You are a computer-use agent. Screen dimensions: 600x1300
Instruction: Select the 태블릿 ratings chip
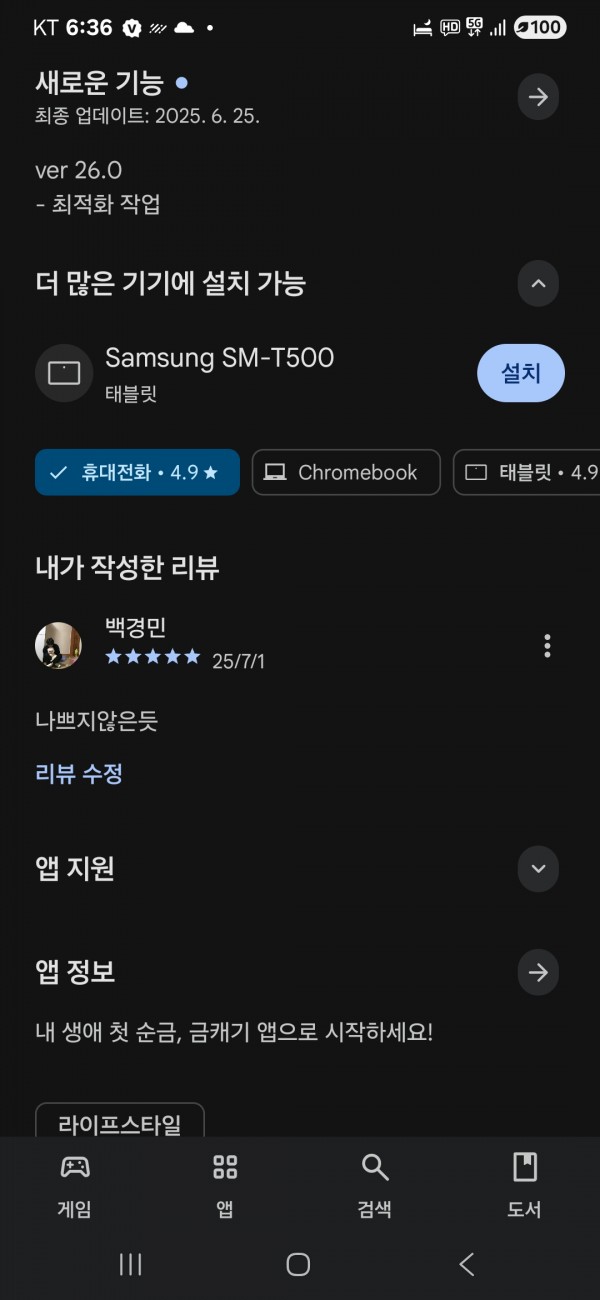[x=527, y=472]
